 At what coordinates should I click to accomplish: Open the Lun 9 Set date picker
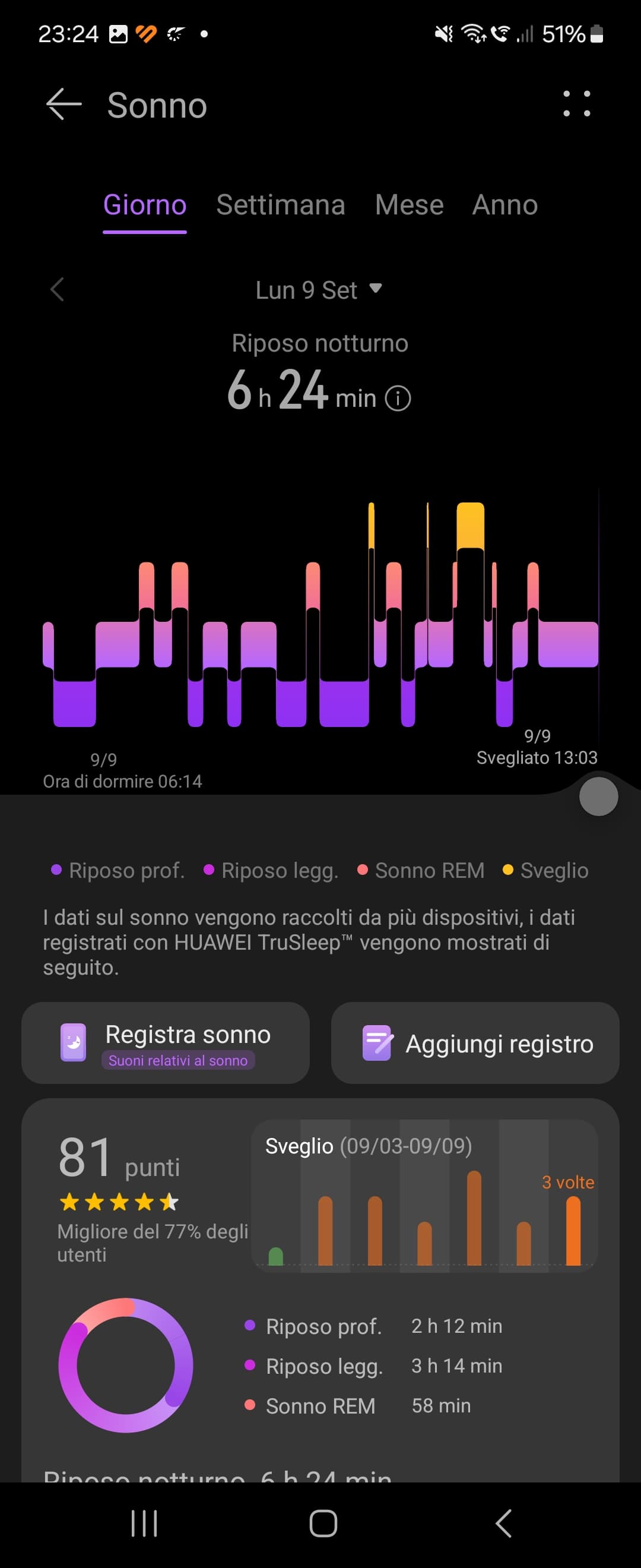pos(318,290)
